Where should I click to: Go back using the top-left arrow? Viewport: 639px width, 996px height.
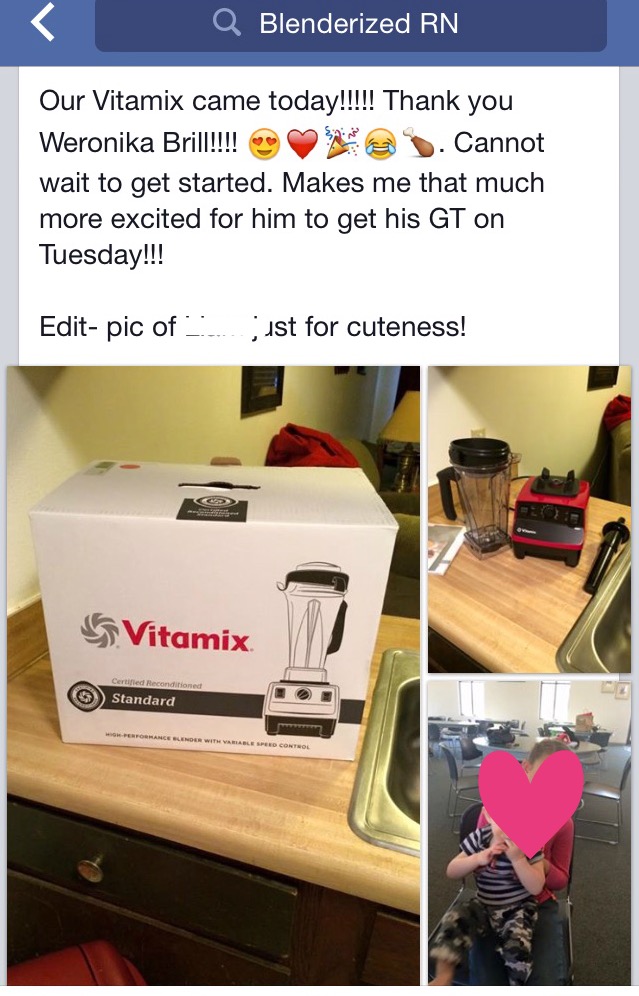[x=42, y=22]
